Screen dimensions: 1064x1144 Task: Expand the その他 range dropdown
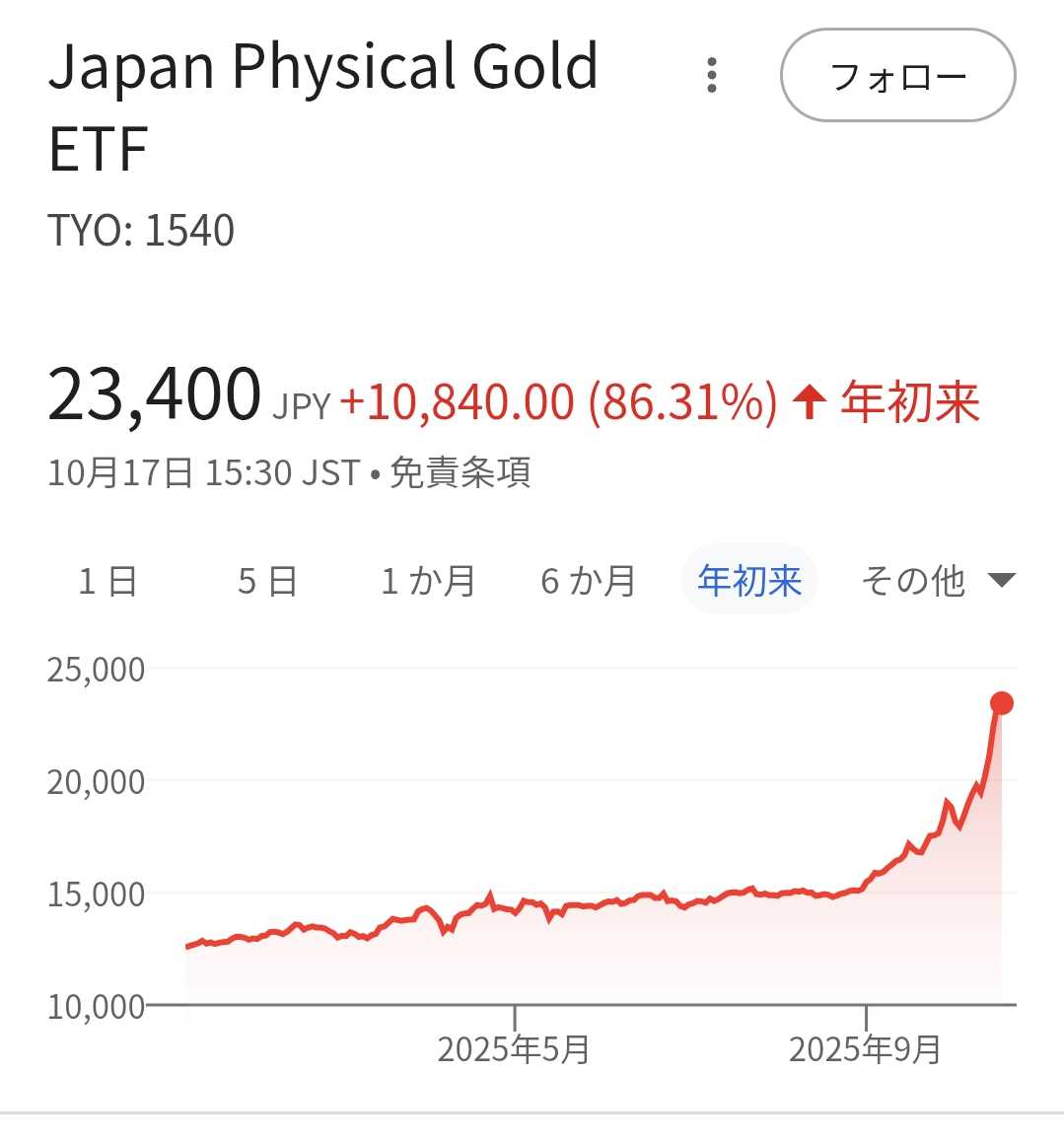click(x=937, y=581)
